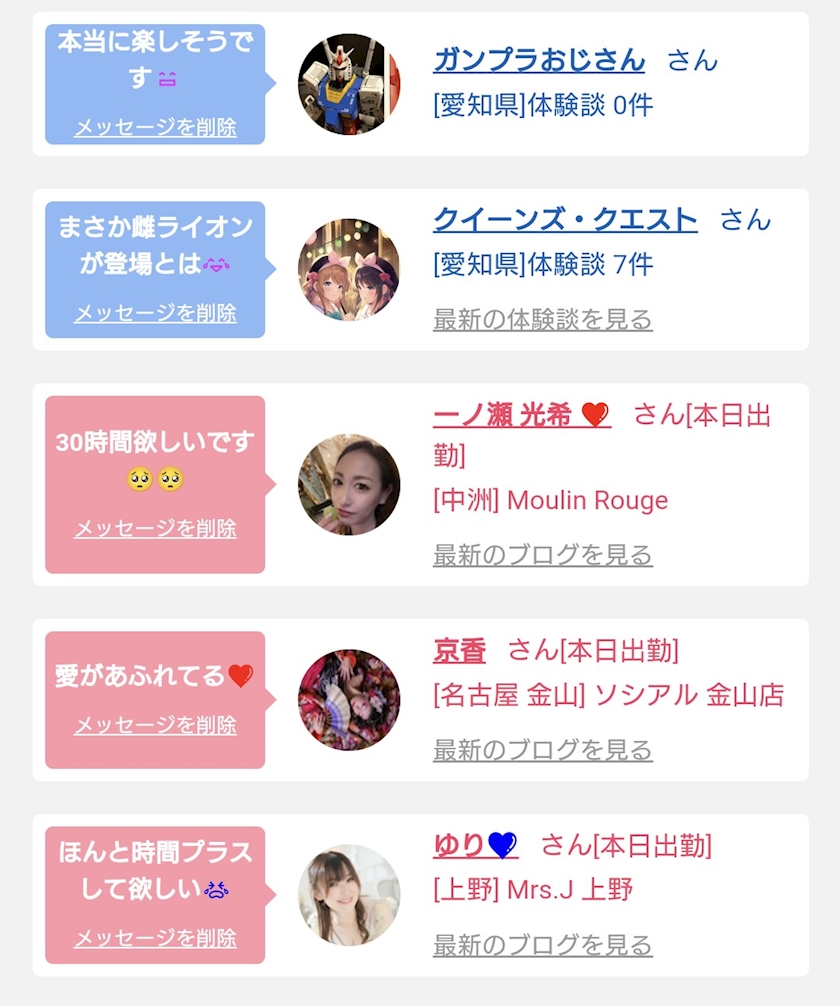Image resolution: width=840 pixels, height=1006 pixels.
Task: Tap ゆり's profile photo
Action: 349,895
